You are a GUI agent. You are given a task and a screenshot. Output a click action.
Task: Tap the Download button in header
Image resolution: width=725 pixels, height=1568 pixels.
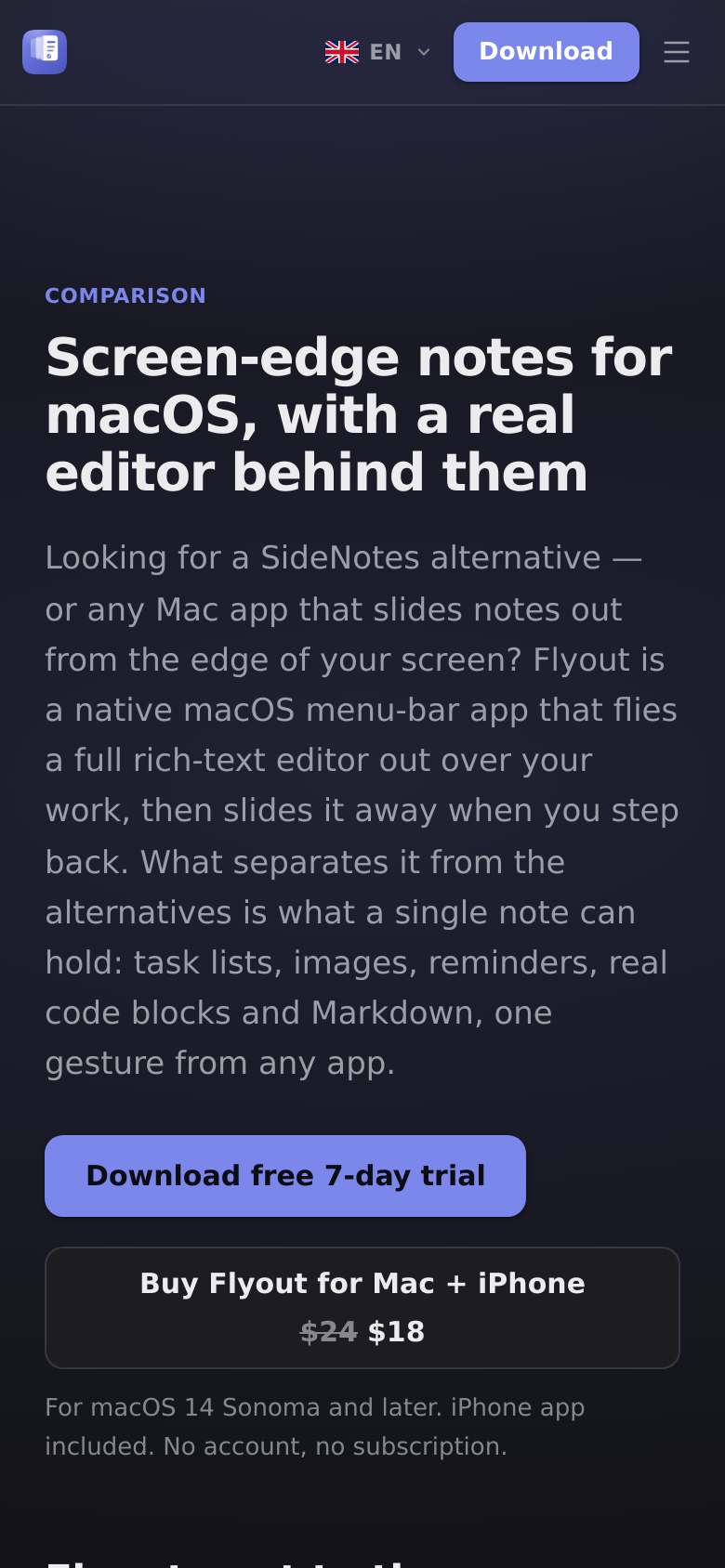(x=547, y=52)
